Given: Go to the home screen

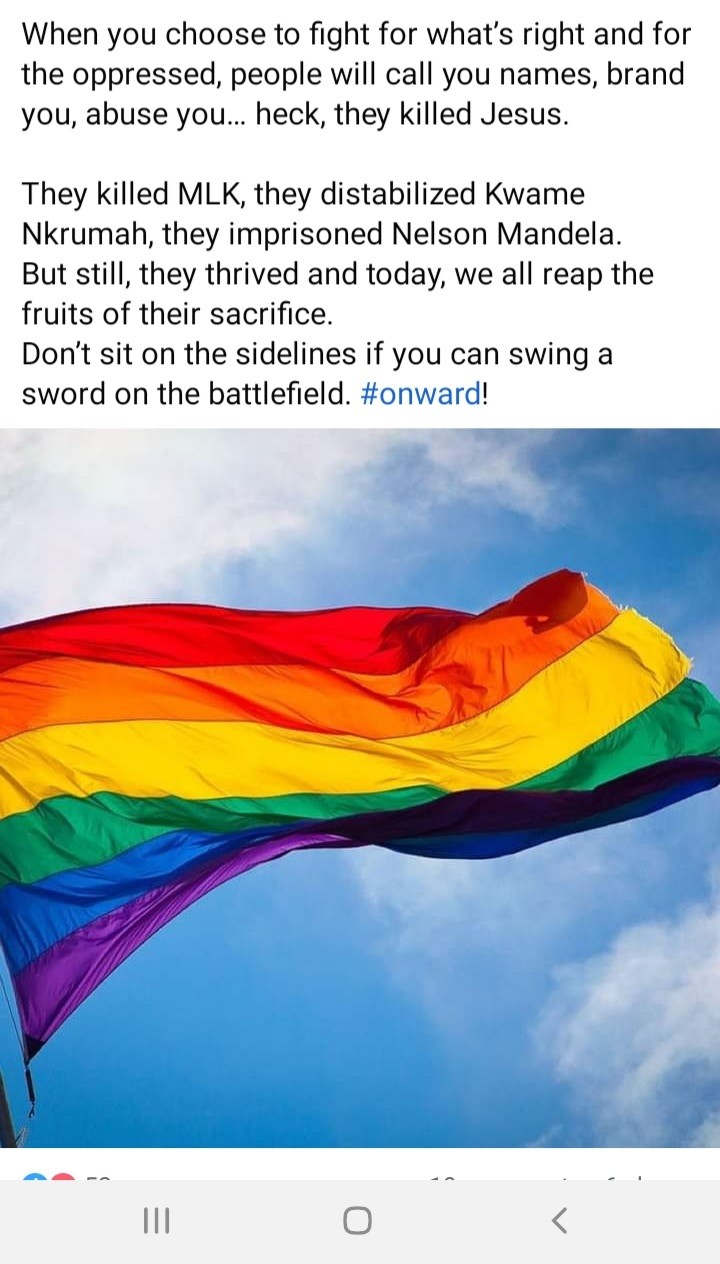Looking at the screenshot, I should [357, 1220].
